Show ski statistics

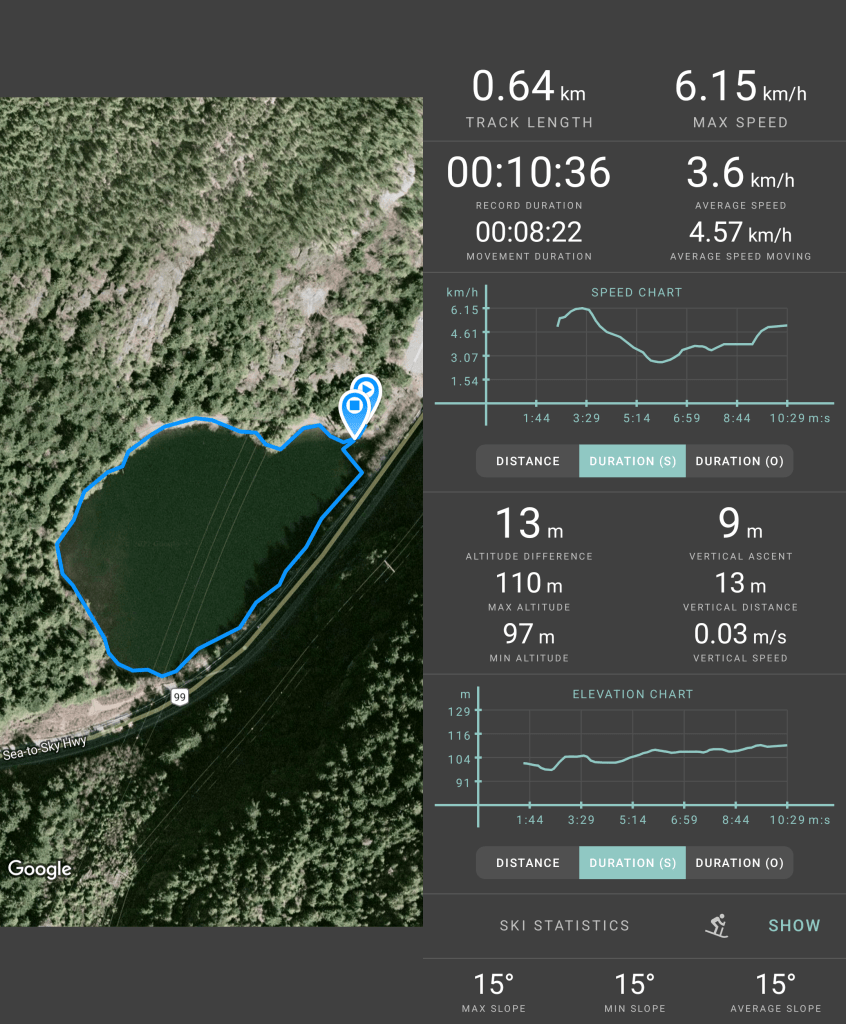793,925
